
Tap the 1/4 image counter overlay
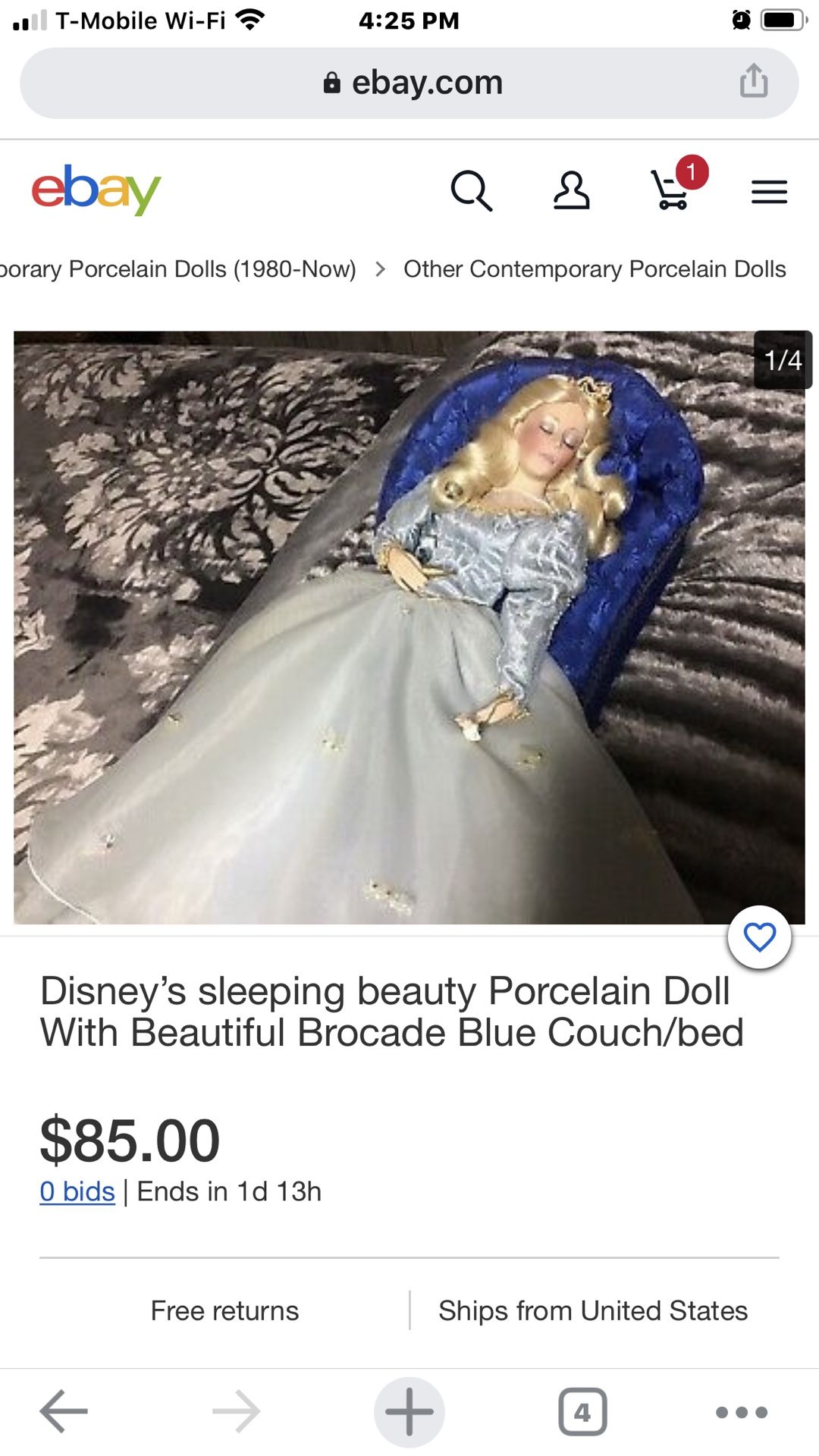(784, 359)
